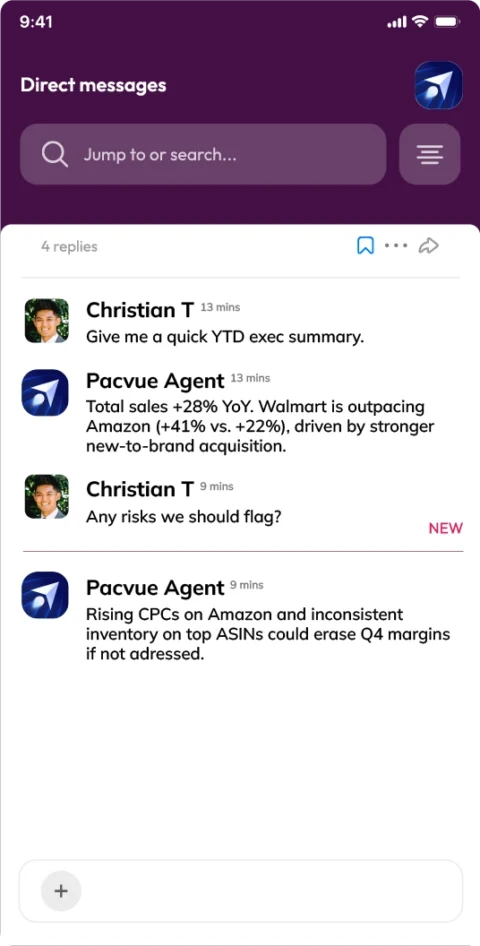The width and height of the screenshot is (480, 946).
Task: Open the Pacvue profile icon in header
Action: coord(438,85)
